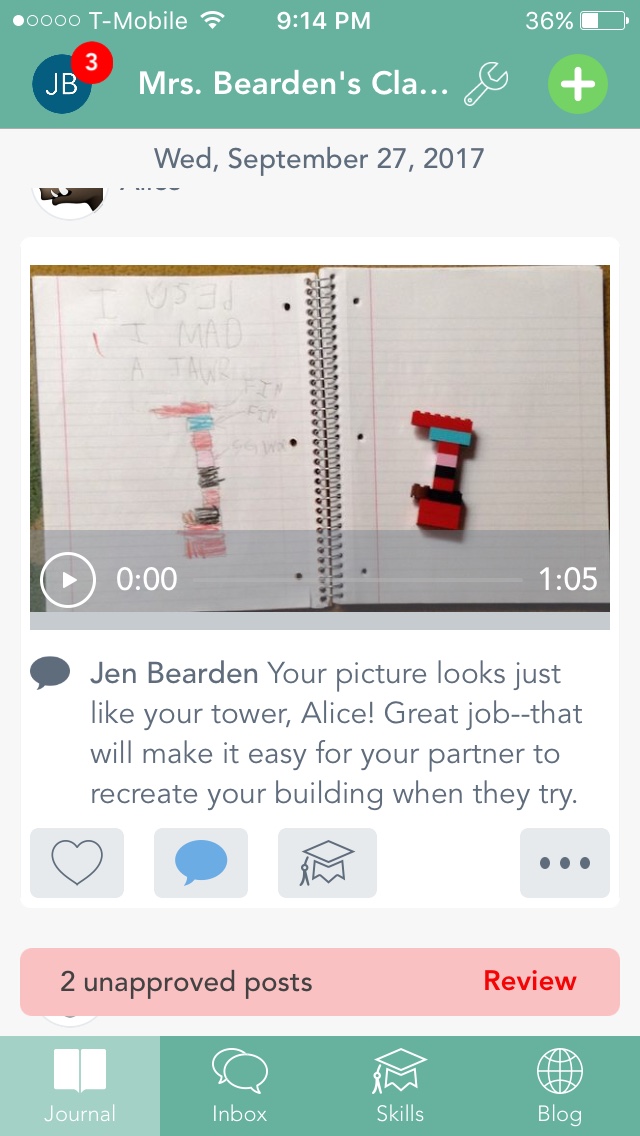Switch to the Inbox tab
Image resolution: width=640 pixels, height=1136 pixels.
(x=240, y=1086)
